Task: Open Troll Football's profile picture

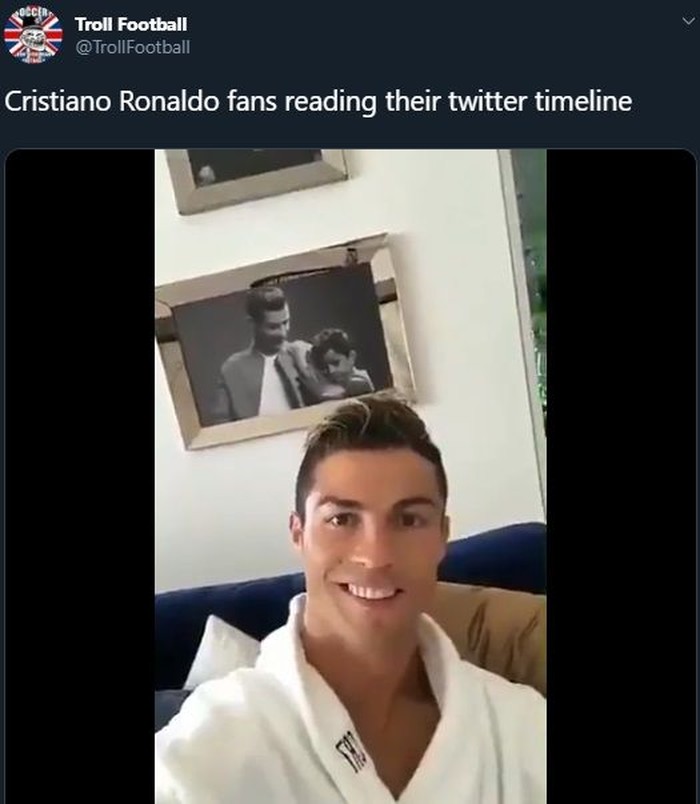Action: click(x=33, y=34)
